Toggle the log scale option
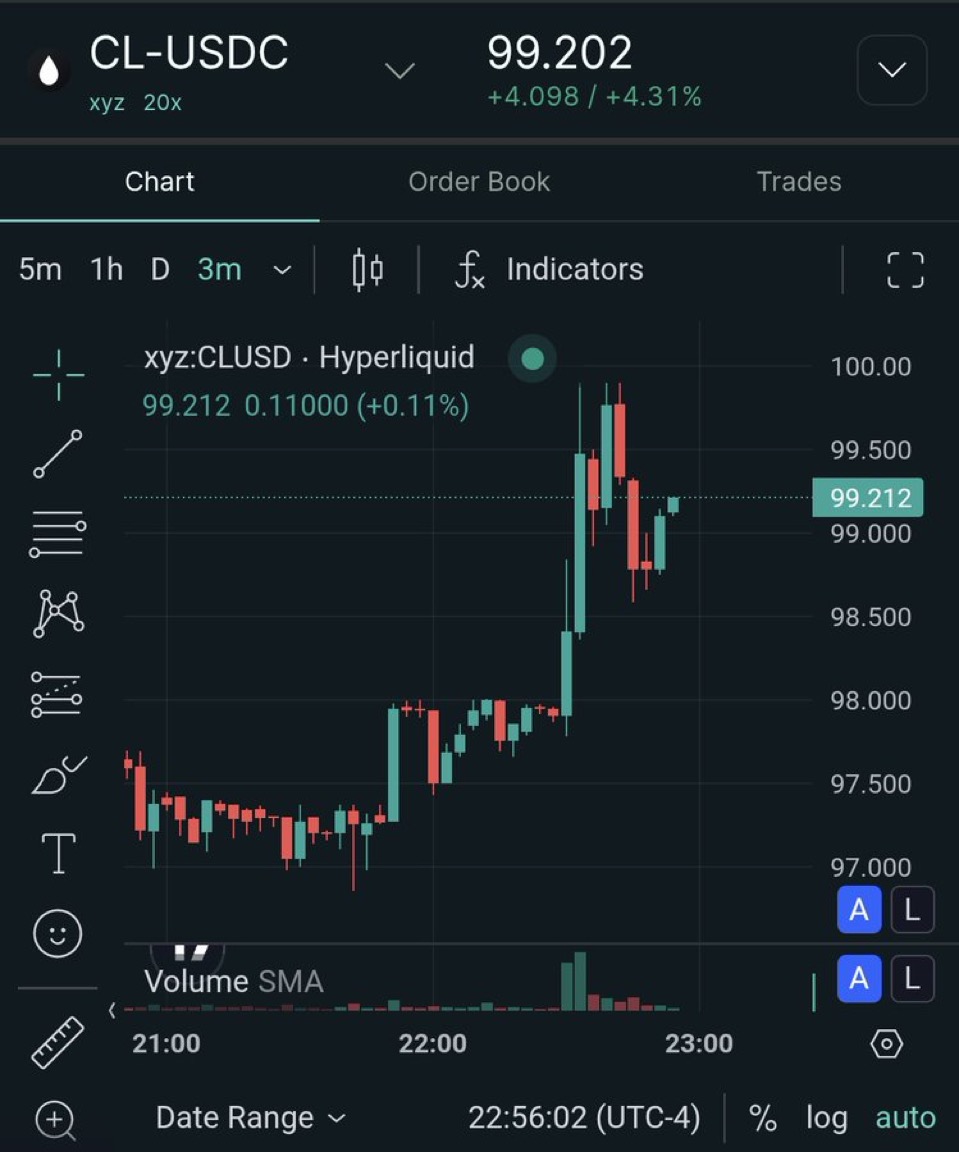The height and width of the screenshot is (1152, 959). [x=826, y=1118]
